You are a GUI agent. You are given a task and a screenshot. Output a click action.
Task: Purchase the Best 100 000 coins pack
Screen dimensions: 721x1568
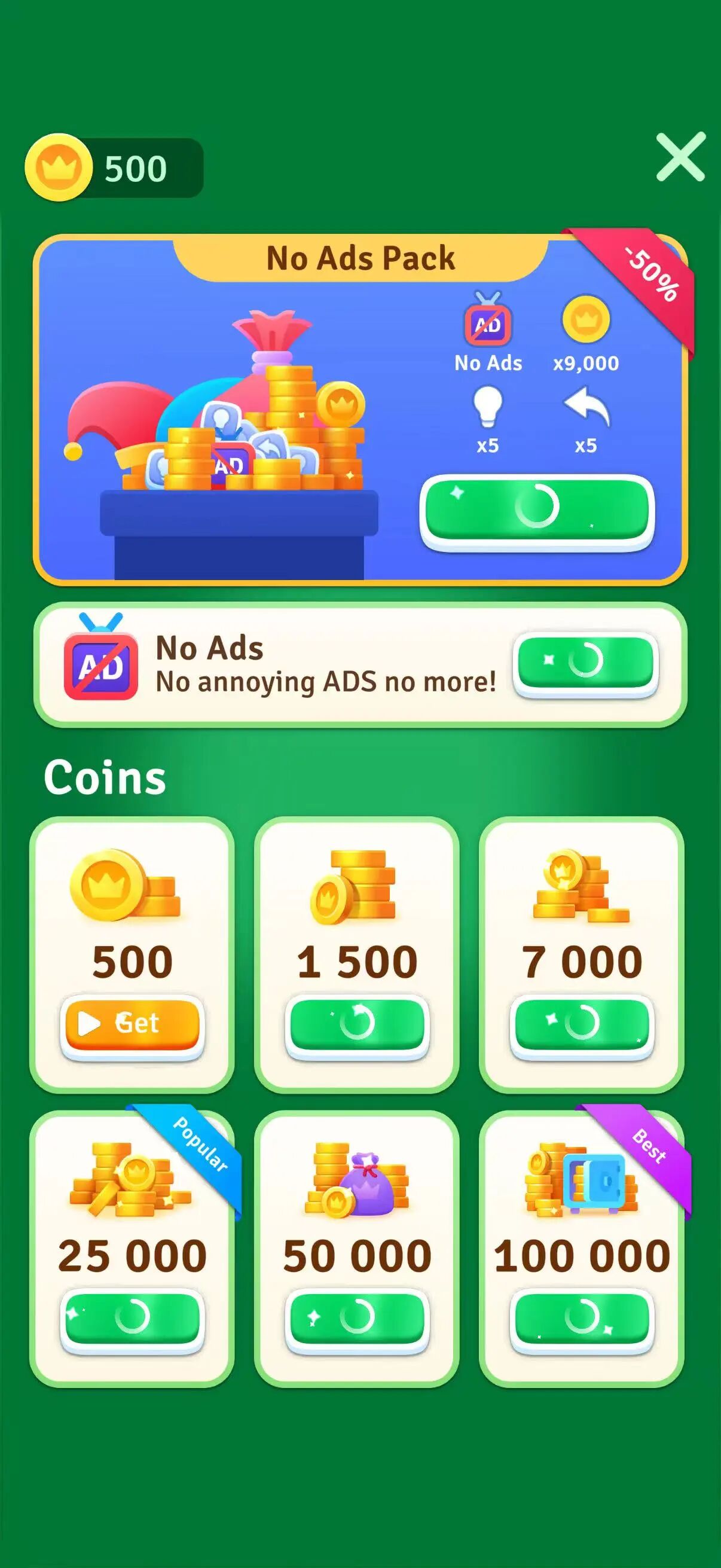point(582,1318)
